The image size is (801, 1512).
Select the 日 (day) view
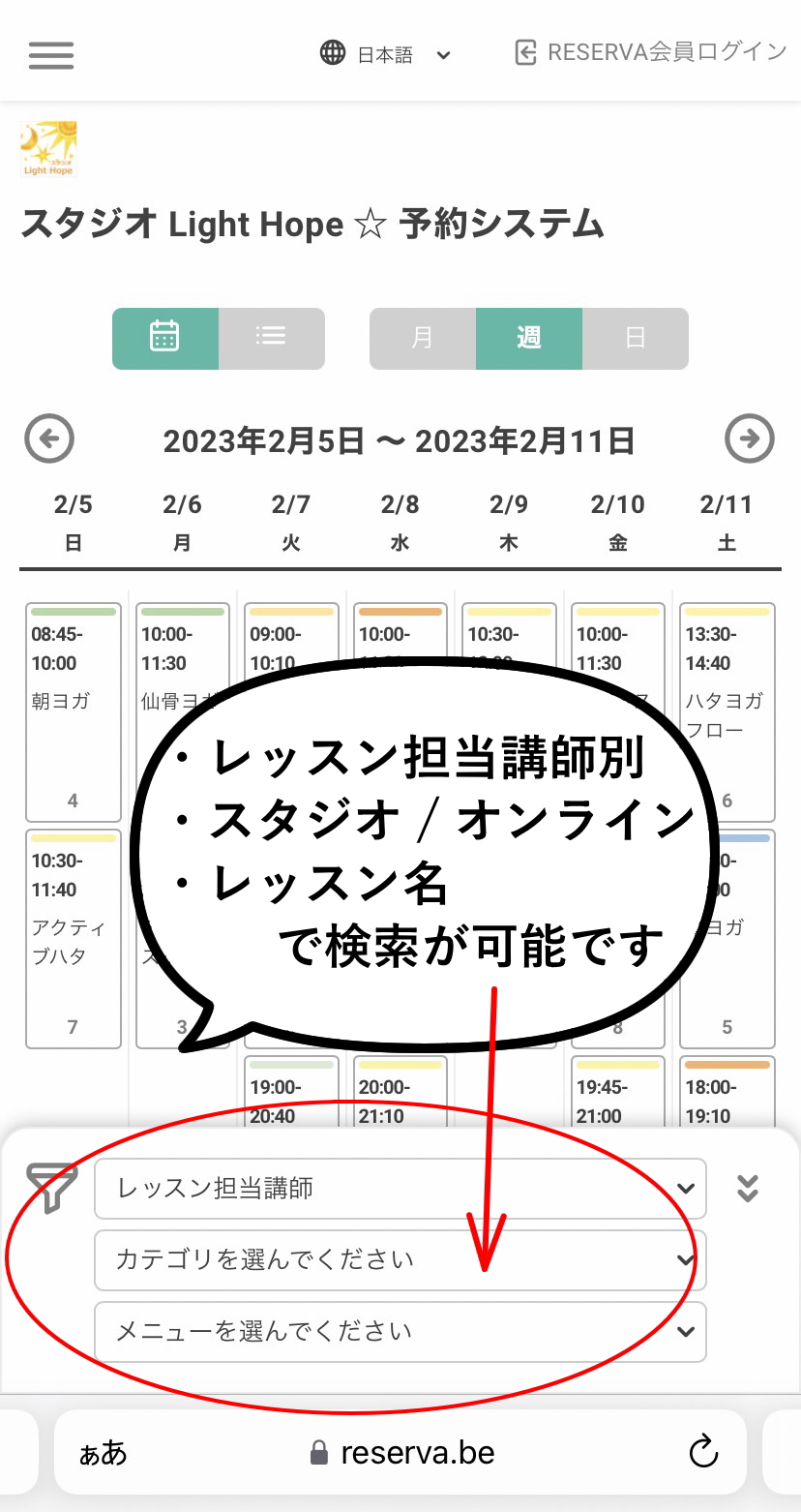click(x=635, y=338)
